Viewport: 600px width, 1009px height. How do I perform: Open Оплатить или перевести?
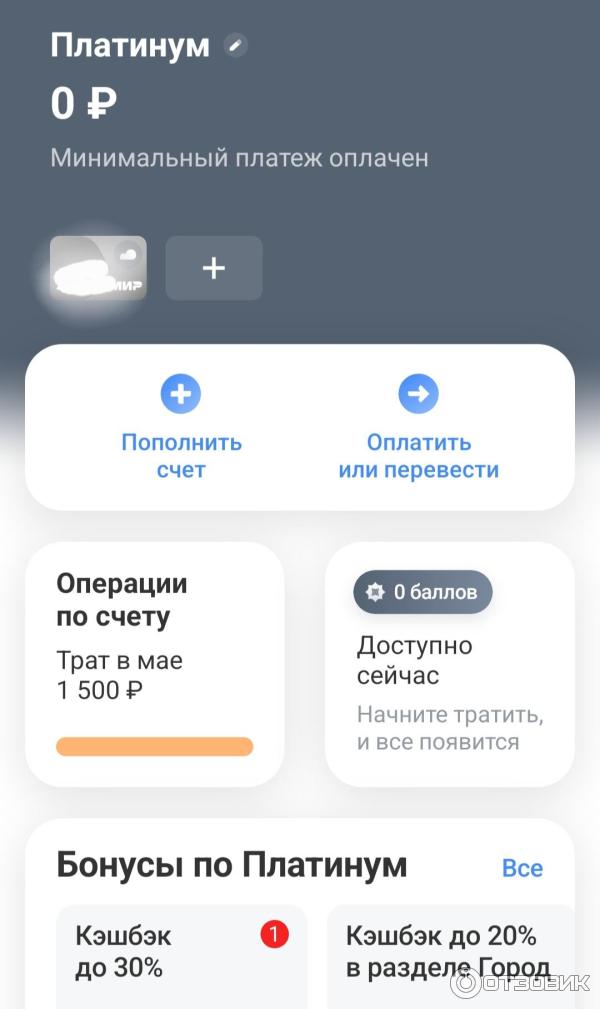[418, 428]
